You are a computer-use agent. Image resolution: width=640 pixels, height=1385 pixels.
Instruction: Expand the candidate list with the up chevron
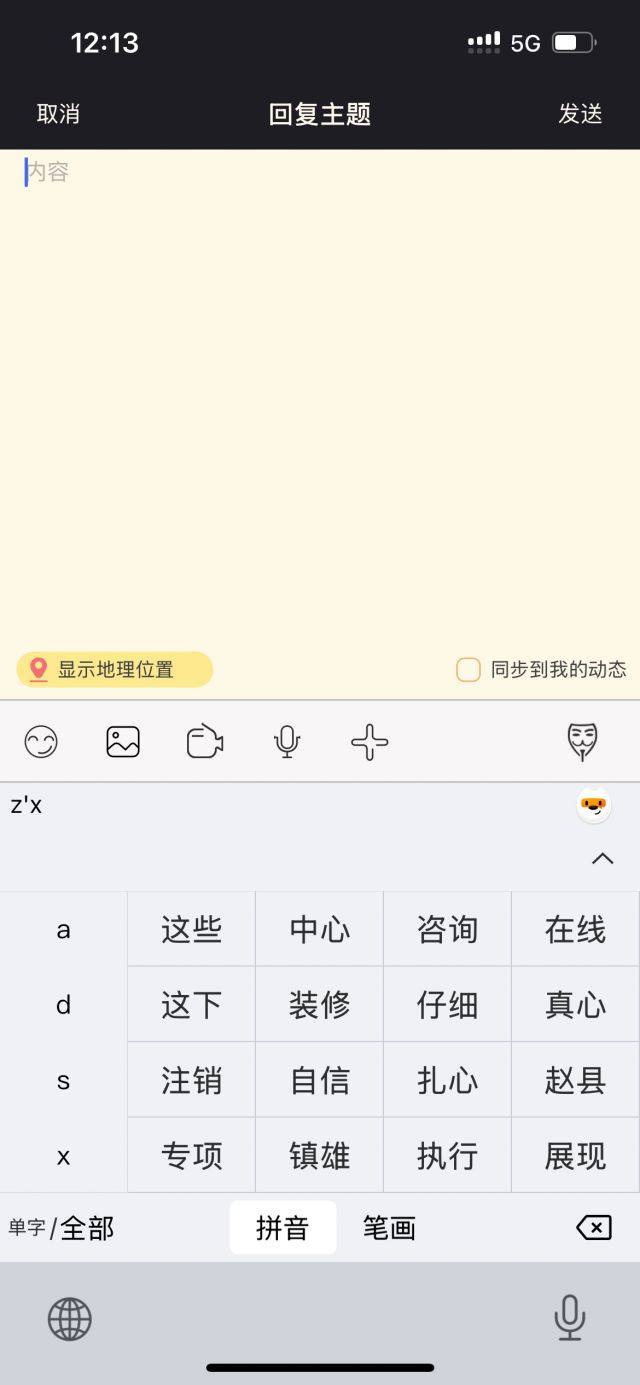(602, 858)
